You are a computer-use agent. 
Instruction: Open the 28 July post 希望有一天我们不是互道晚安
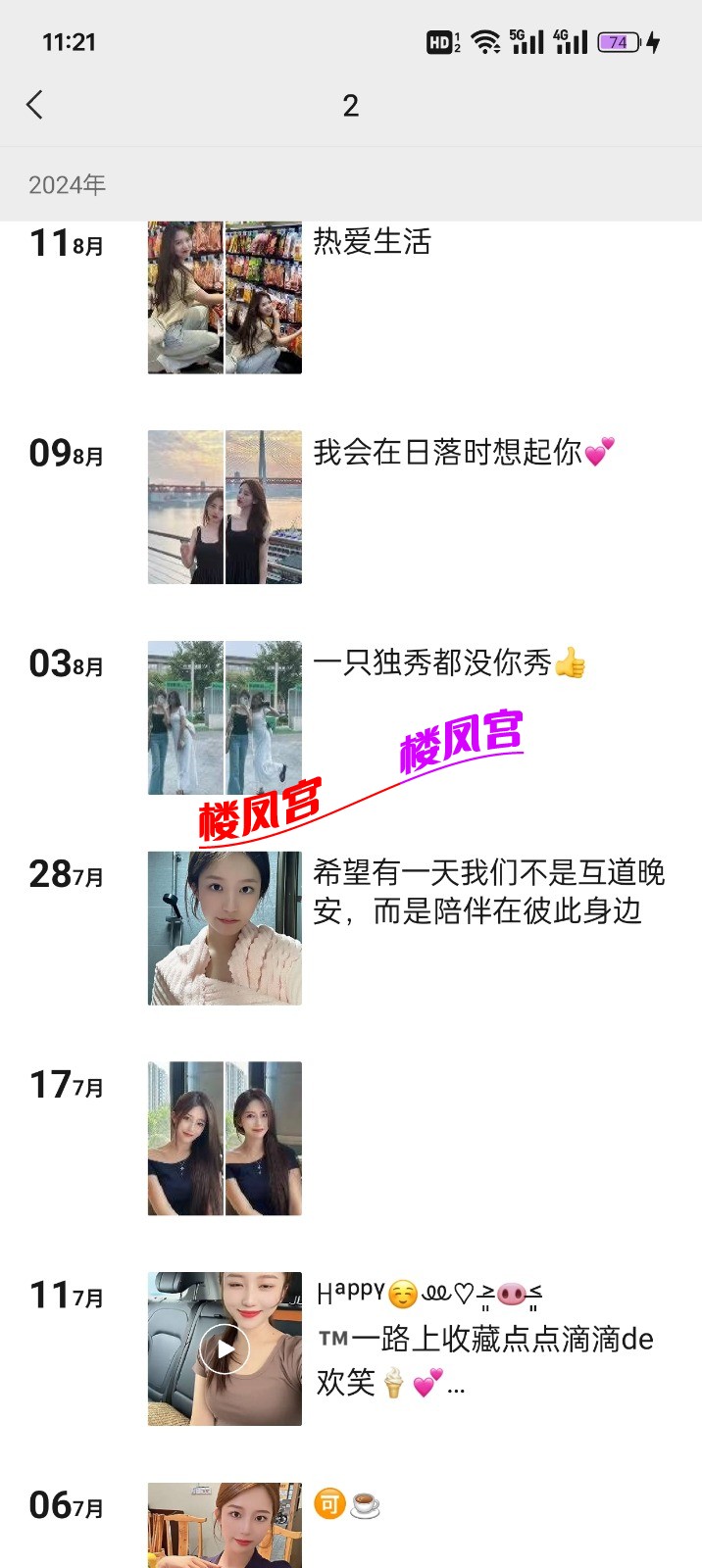pos(225,928)
